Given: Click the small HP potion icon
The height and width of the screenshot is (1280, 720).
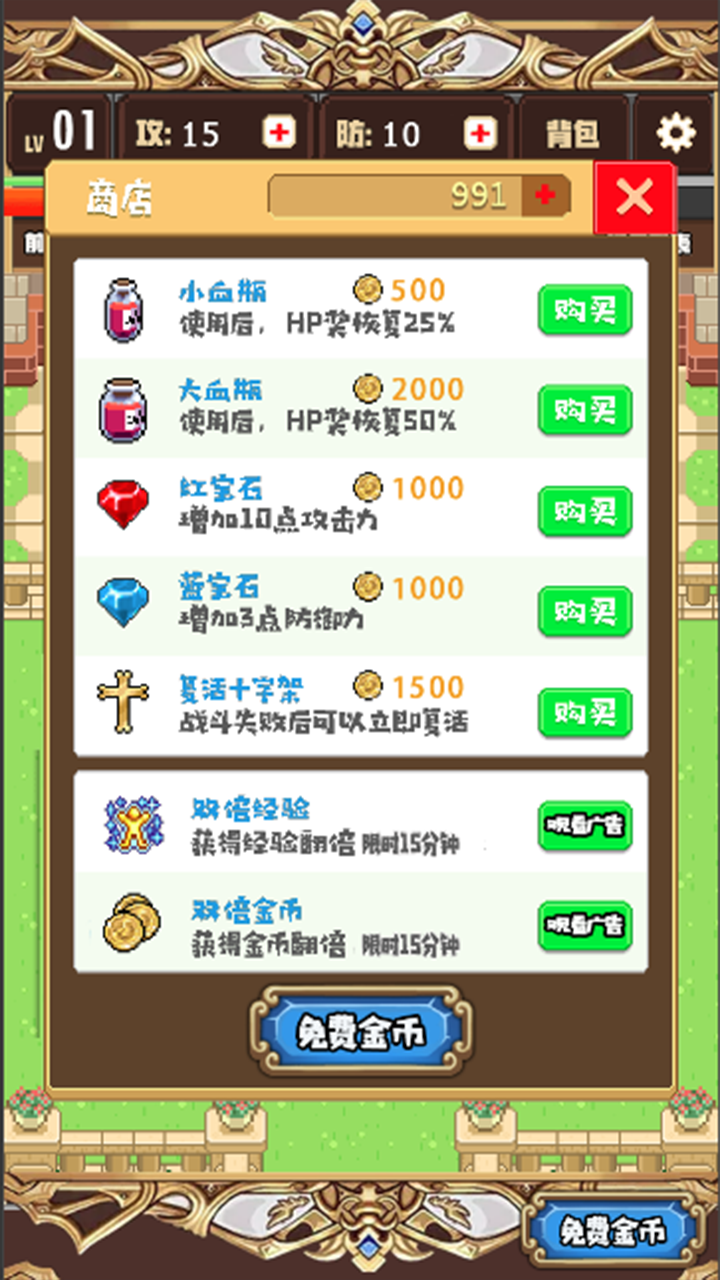Looking at the screenshot, I should coord(123,311).
